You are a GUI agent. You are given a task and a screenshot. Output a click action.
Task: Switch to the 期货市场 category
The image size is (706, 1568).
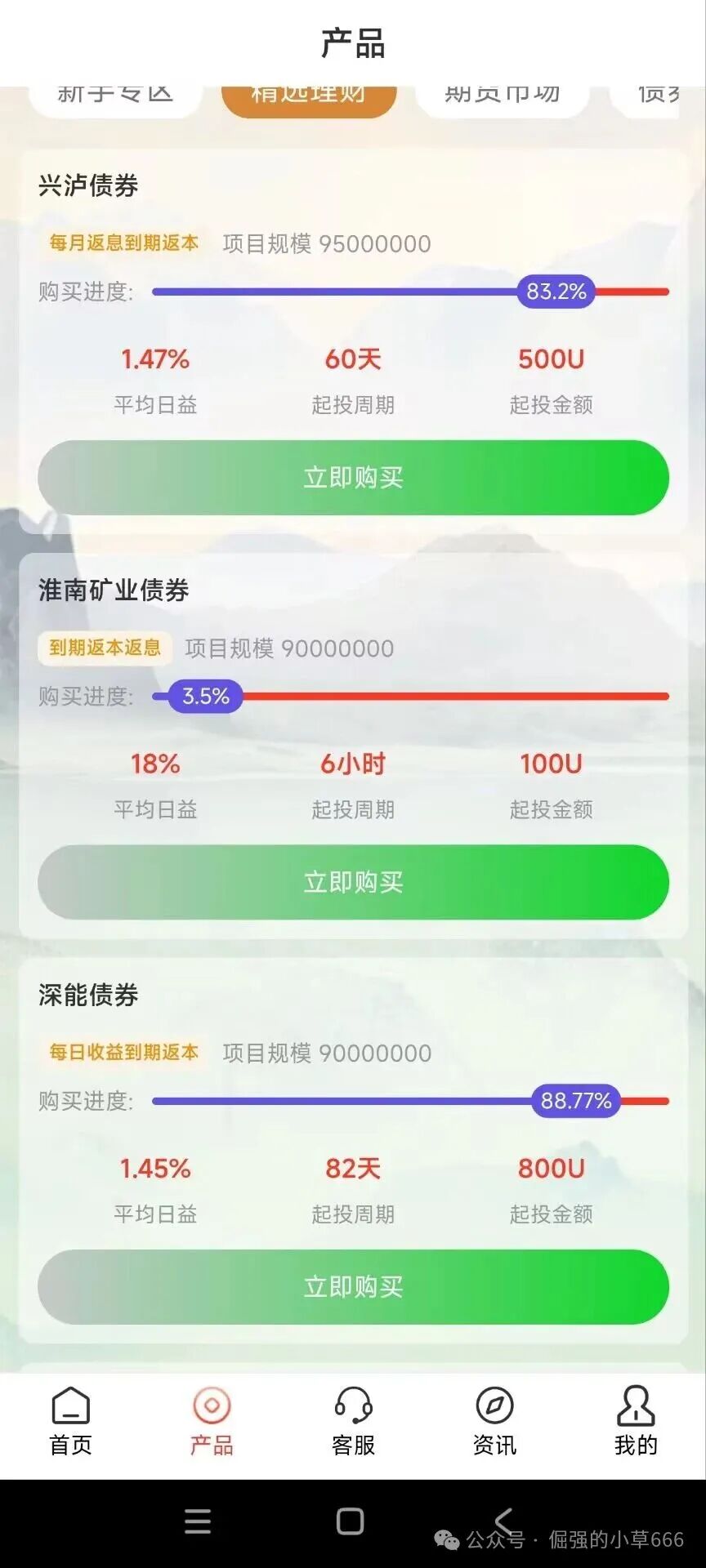(502, 98)
